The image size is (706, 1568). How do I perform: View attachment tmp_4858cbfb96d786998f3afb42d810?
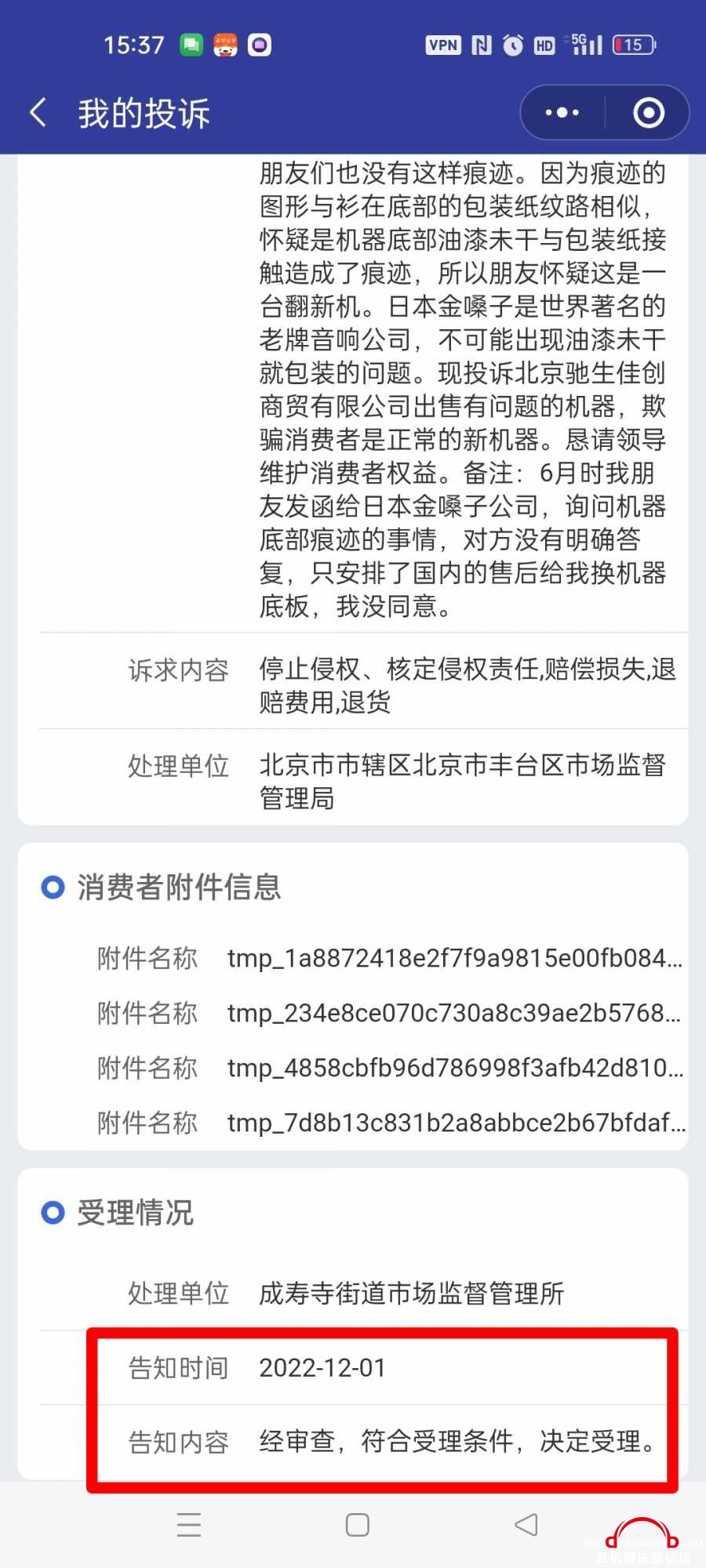pyautogui.click(x=454, y=1068)
